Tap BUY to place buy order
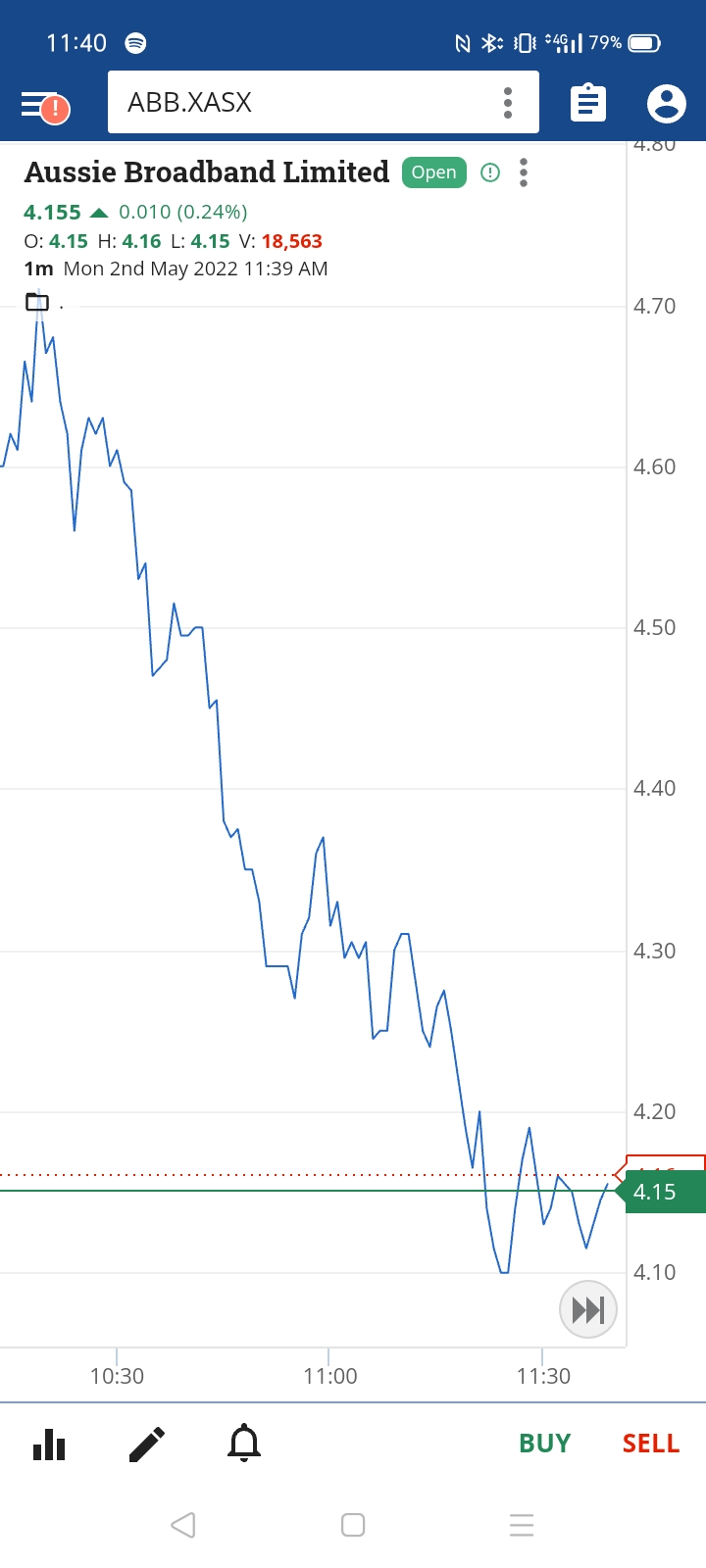 pyautogui.click(x=545, y=1444)
